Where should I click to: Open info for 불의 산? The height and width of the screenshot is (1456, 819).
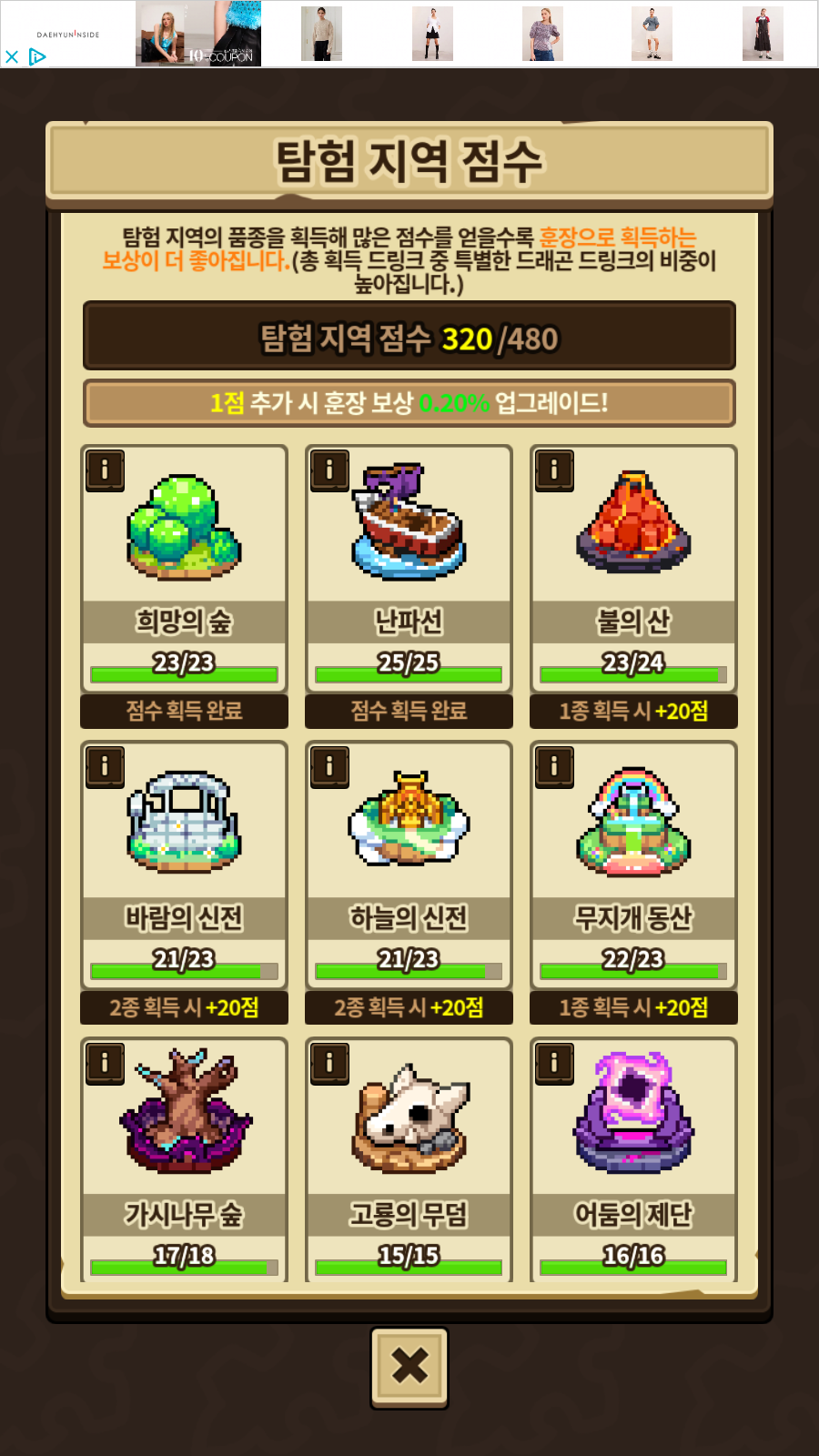pos(554,470)
